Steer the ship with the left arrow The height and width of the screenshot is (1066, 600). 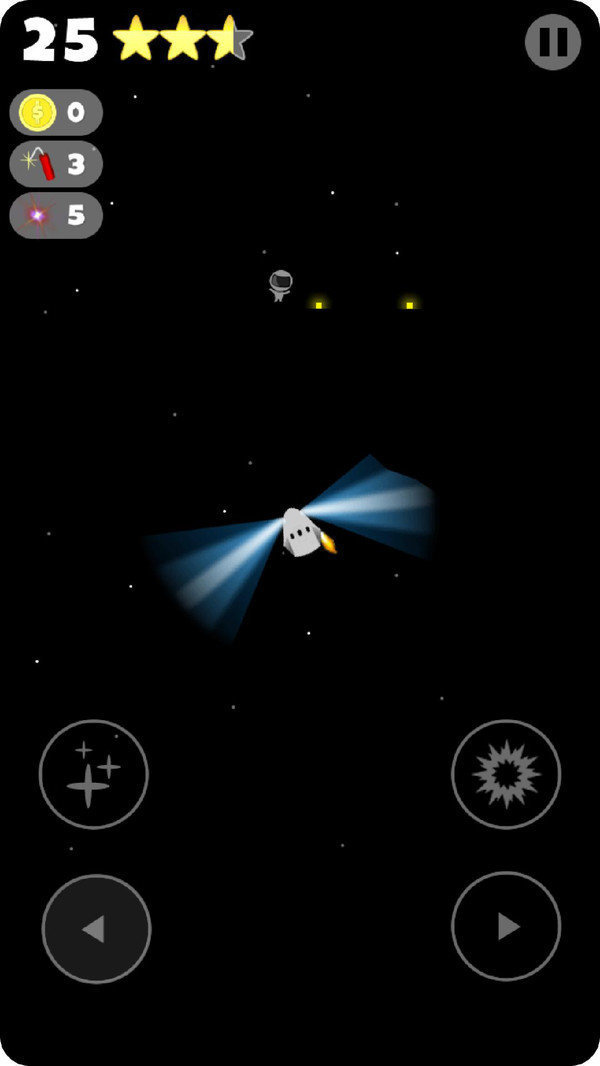pos(96,929)
